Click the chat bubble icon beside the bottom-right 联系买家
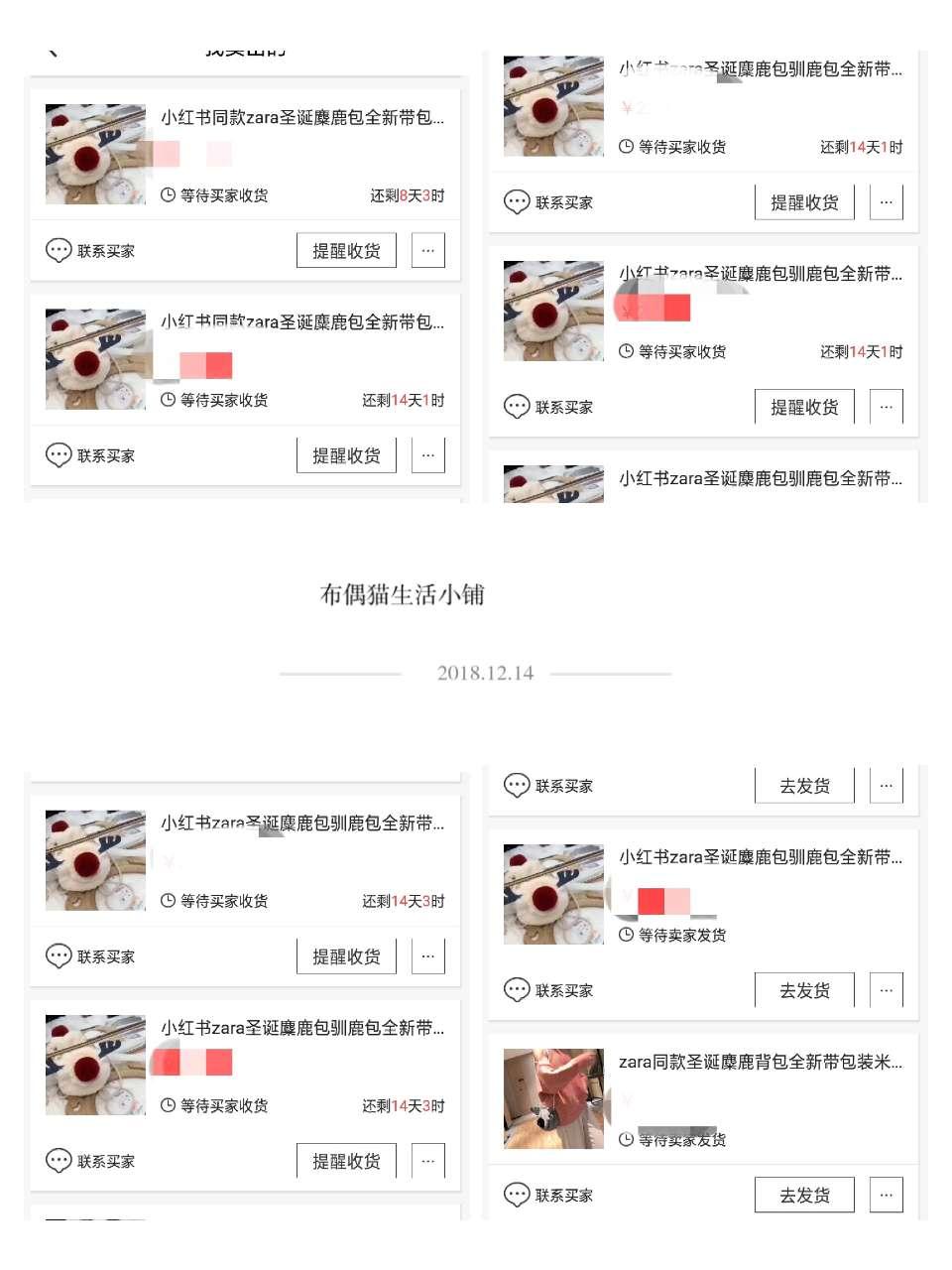952x1270 pixels. 516,1195
